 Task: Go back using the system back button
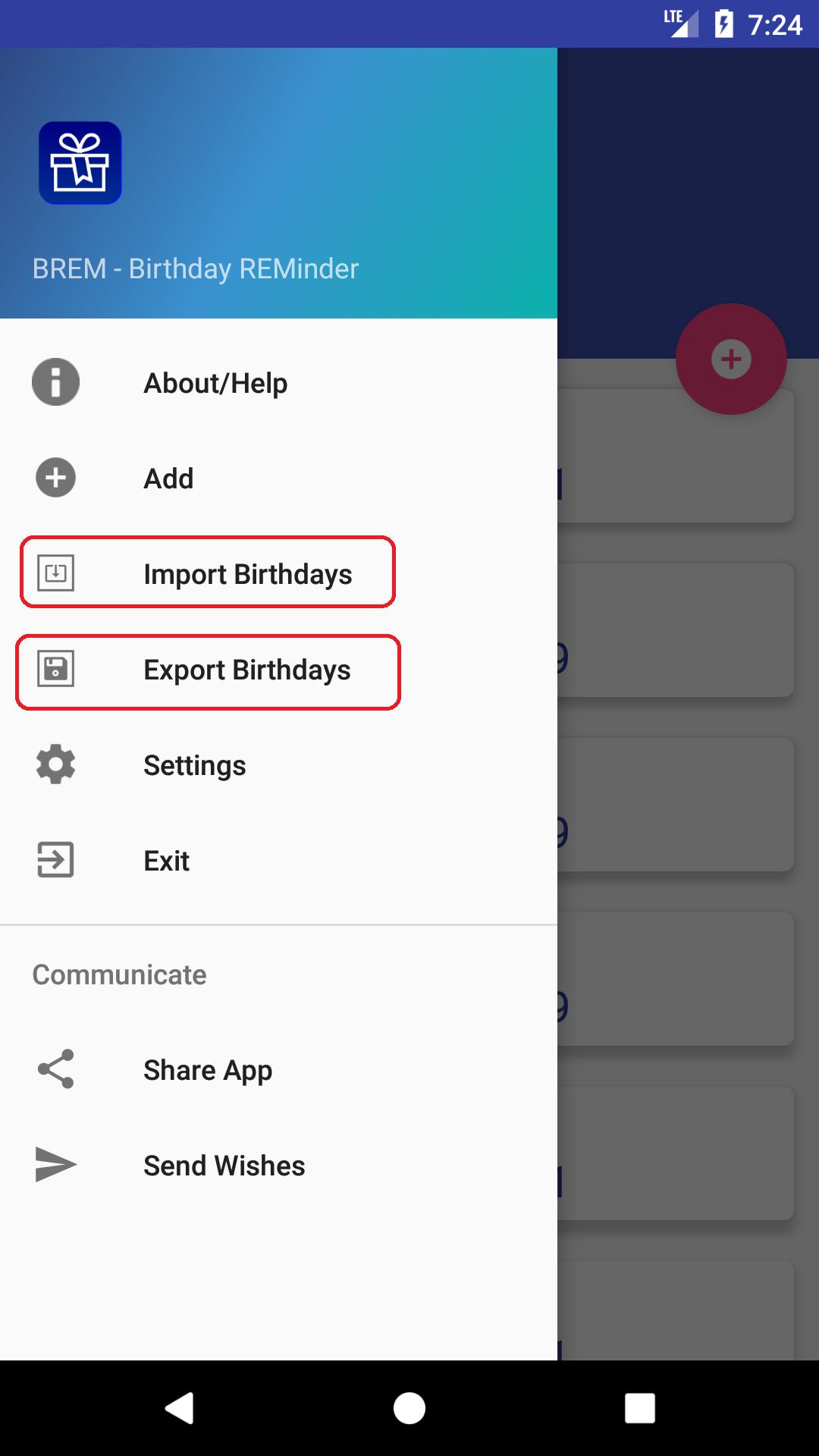[x=180, y=1408]
